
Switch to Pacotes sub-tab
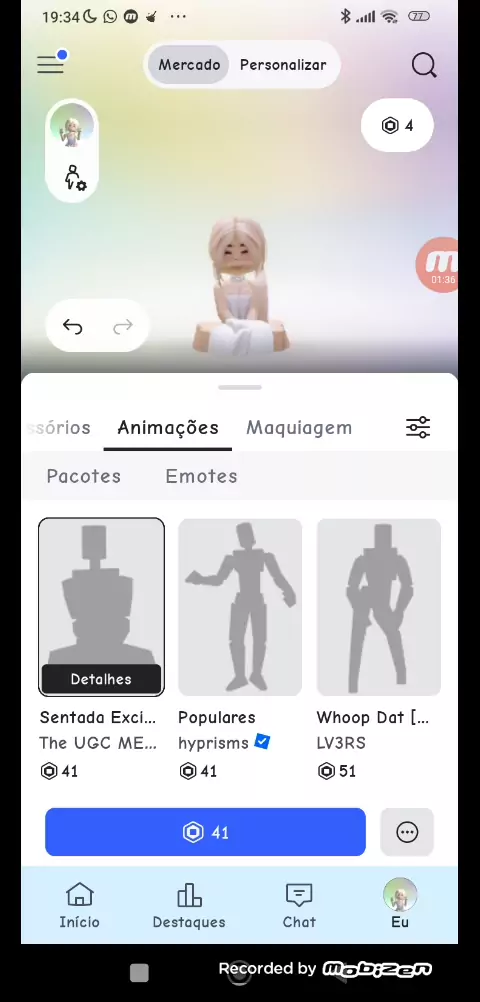coord(84,476)
